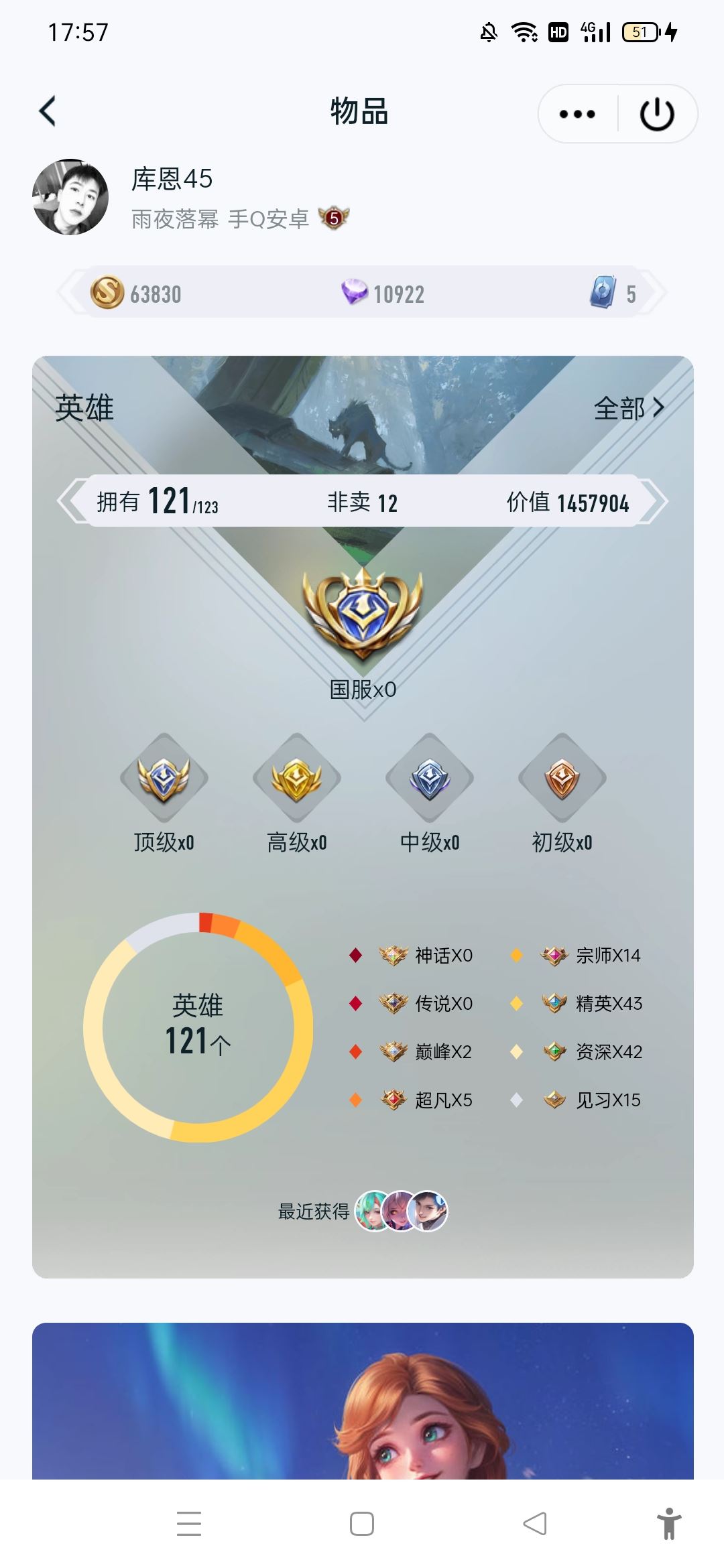The width and height of the screenshot is (724, 1568).
Task: Close the mini program with power icon
Action: tap(657, 114)
